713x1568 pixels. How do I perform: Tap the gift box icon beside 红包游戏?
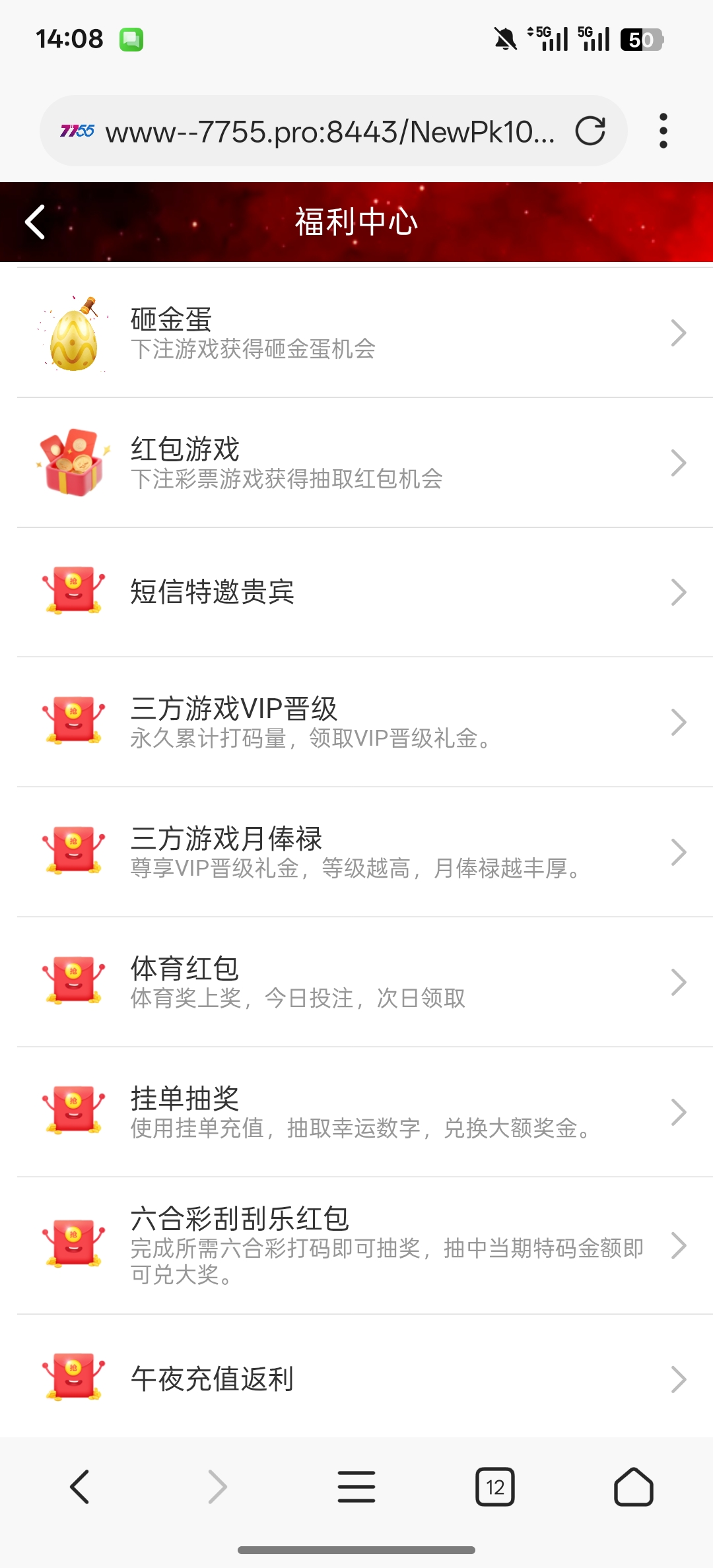(x=73, y=462)
